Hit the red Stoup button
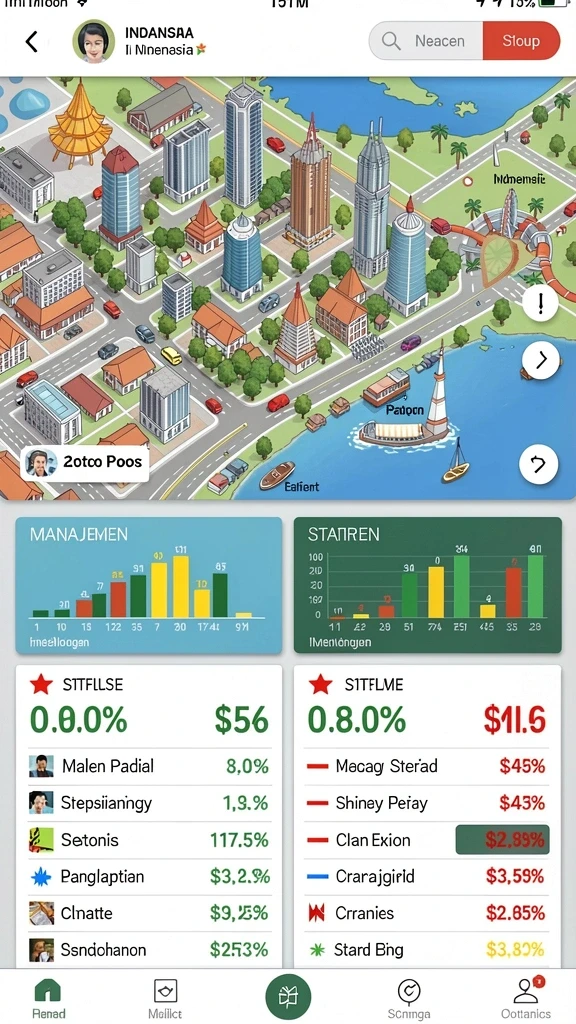 click(x=521, y=41)
